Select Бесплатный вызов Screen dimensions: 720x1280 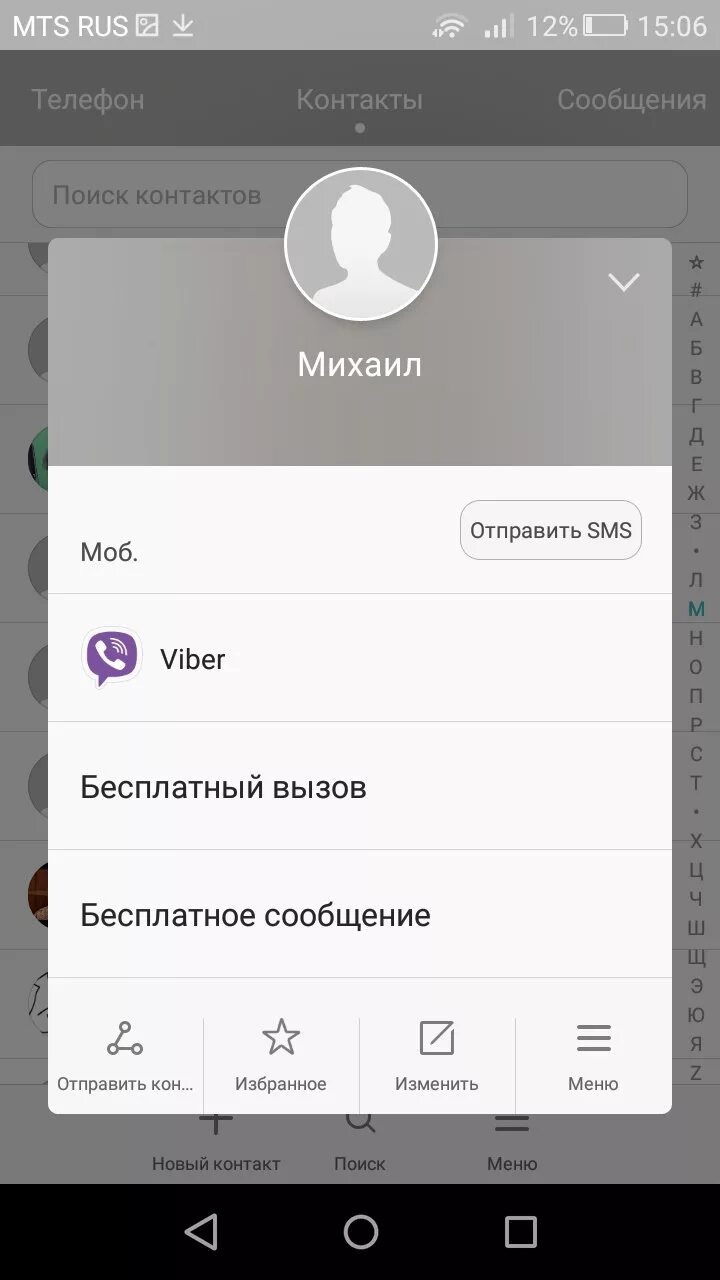tap(360, 787)
